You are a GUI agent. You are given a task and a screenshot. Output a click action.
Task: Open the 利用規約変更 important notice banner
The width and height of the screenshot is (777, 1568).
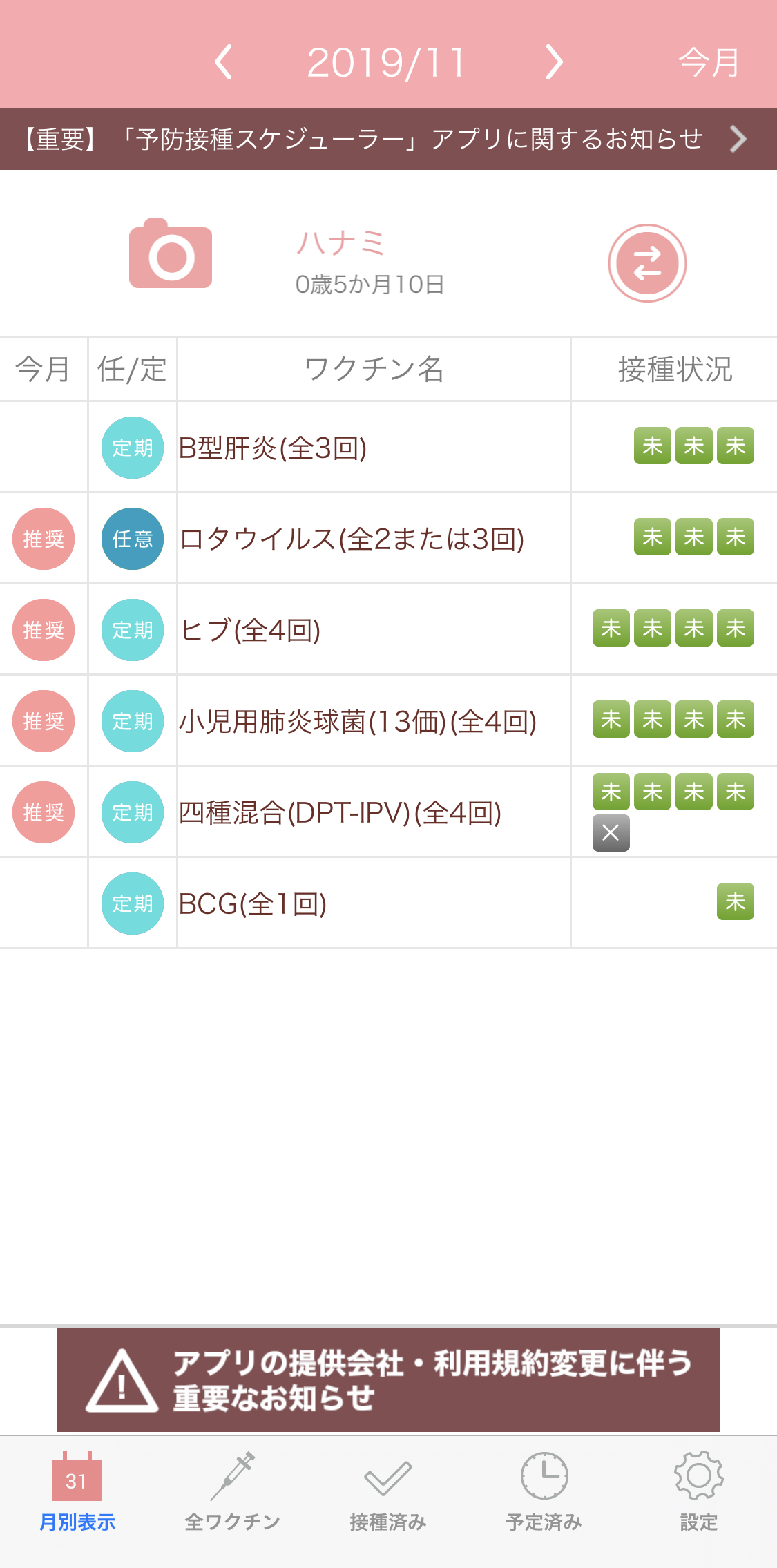tap(389, 1379)
